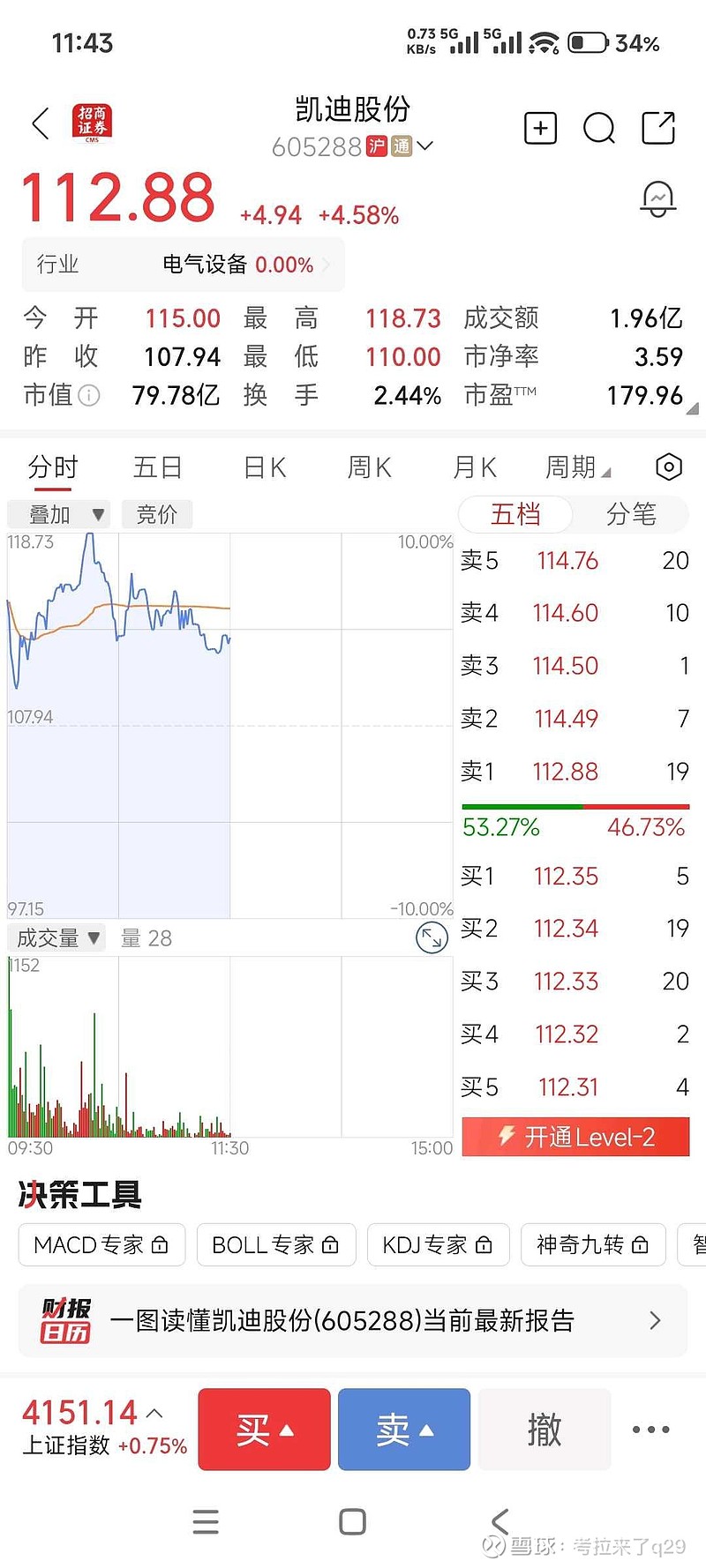Viewport: 706px width, 1568px height.
Task: Switch to the 月K chart tab
Action: pos(475,467)
